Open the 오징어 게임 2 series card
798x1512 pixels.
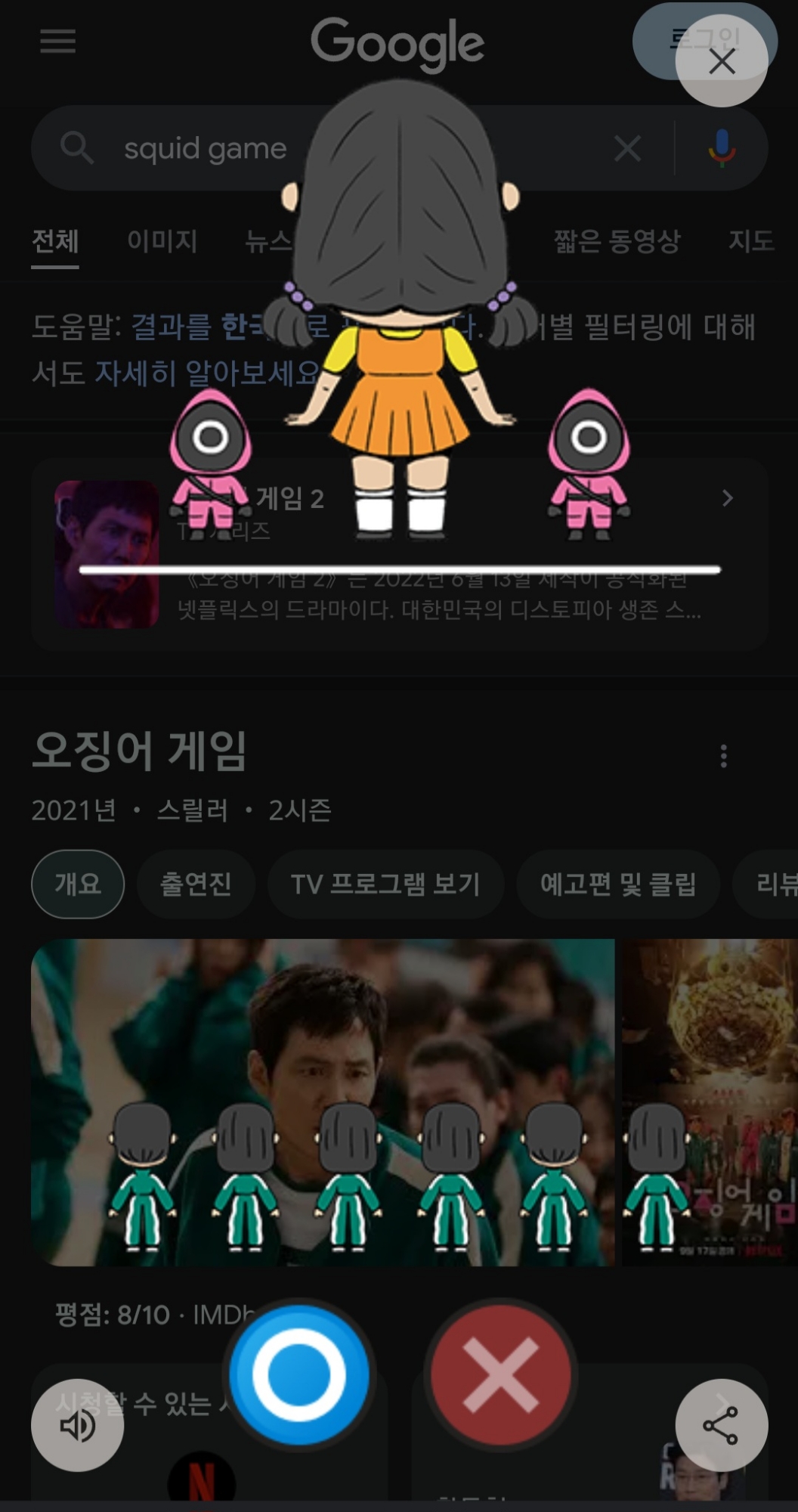[400, 553]
